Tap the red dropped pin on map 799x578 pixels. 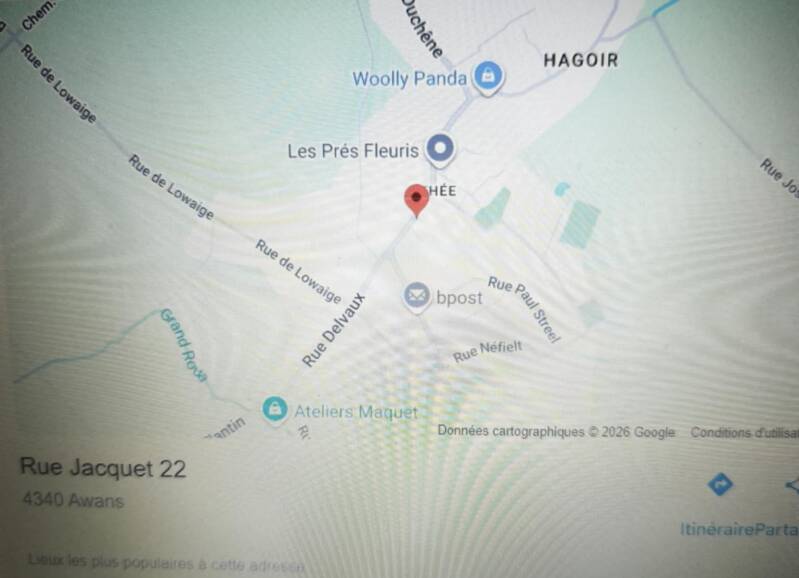pos(416,198)
